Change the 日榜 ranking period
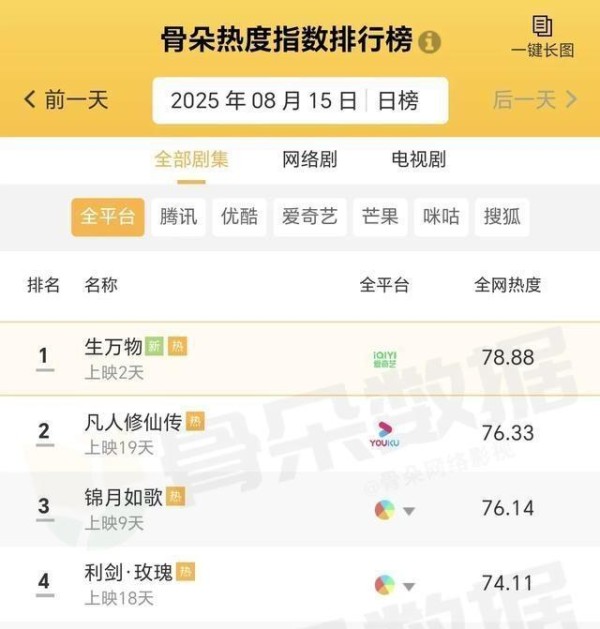600x629 pixels. (398, 101)
